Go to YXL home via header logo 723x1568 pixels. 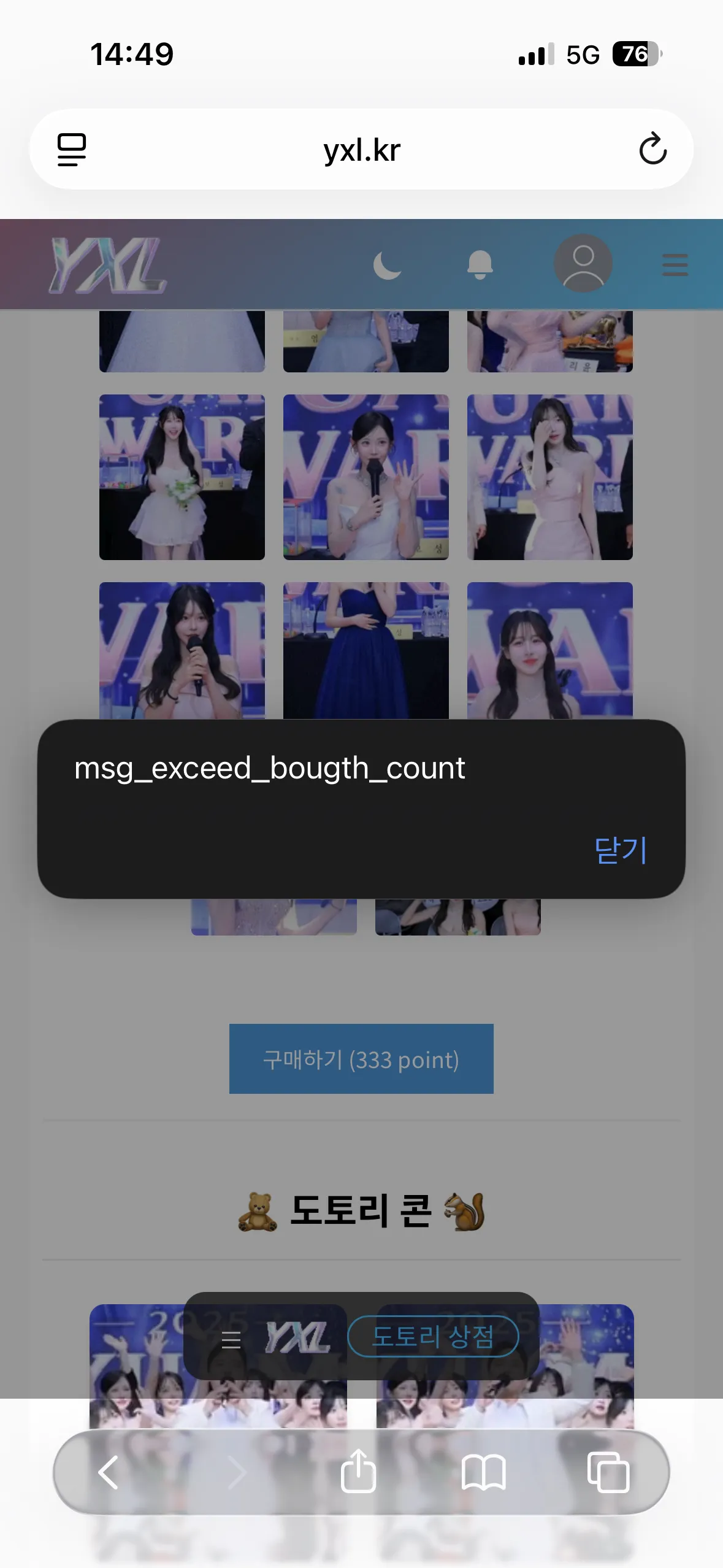click(x=108, y=265)
